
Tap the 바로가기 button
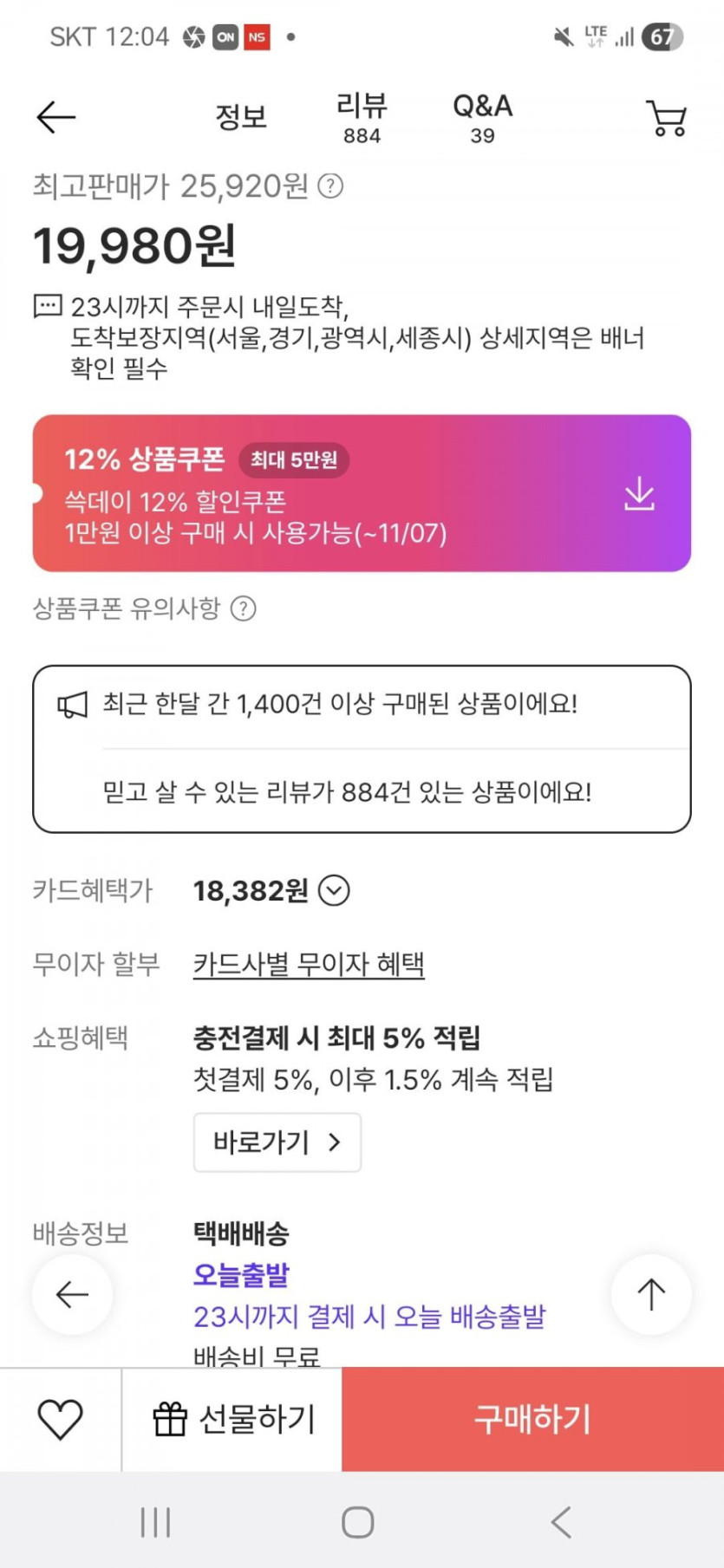pyautogui.click(x=277, y=1142)
